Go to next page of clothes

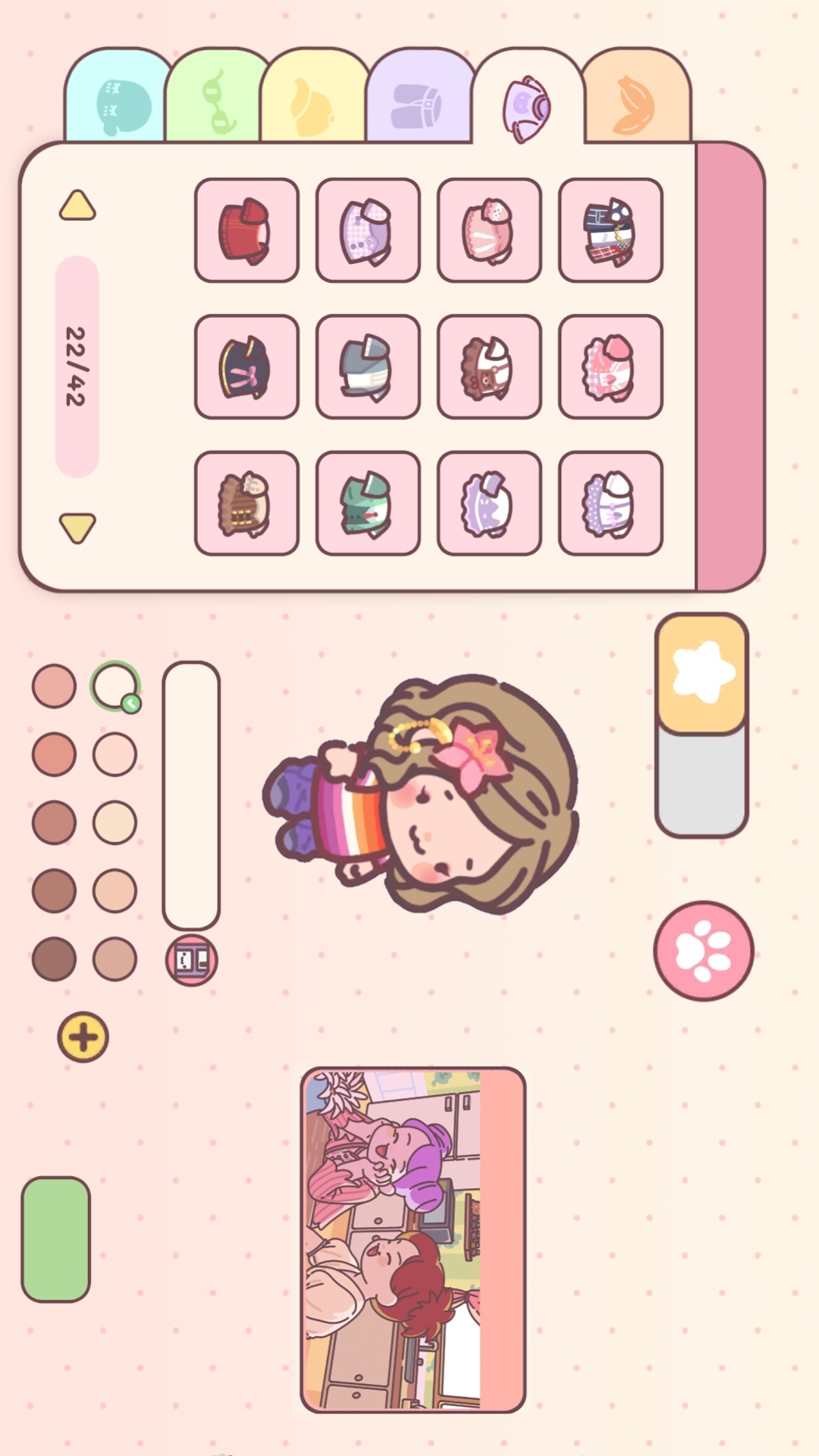[x=77, y=528]
